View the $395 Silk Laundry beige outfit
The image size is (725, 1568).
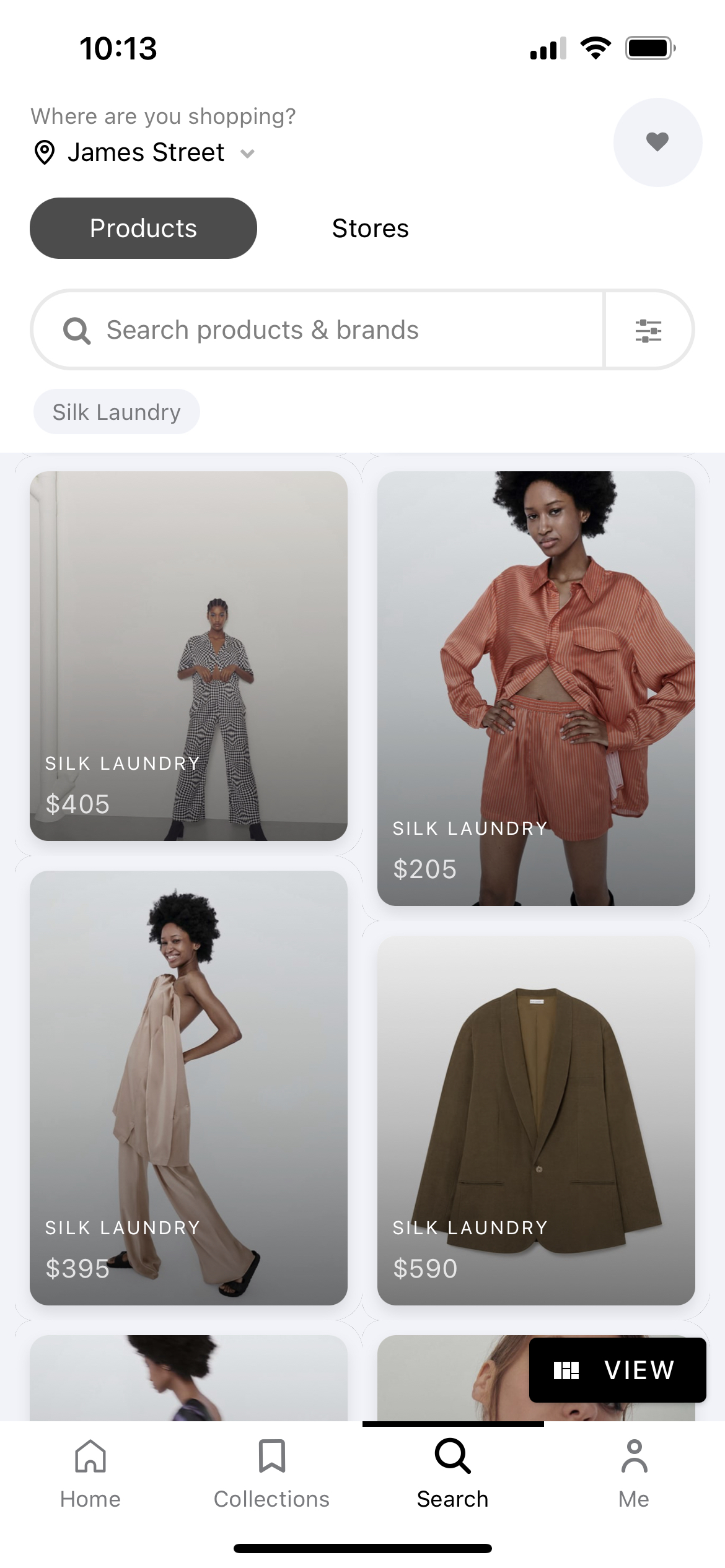click(188, 1087)
